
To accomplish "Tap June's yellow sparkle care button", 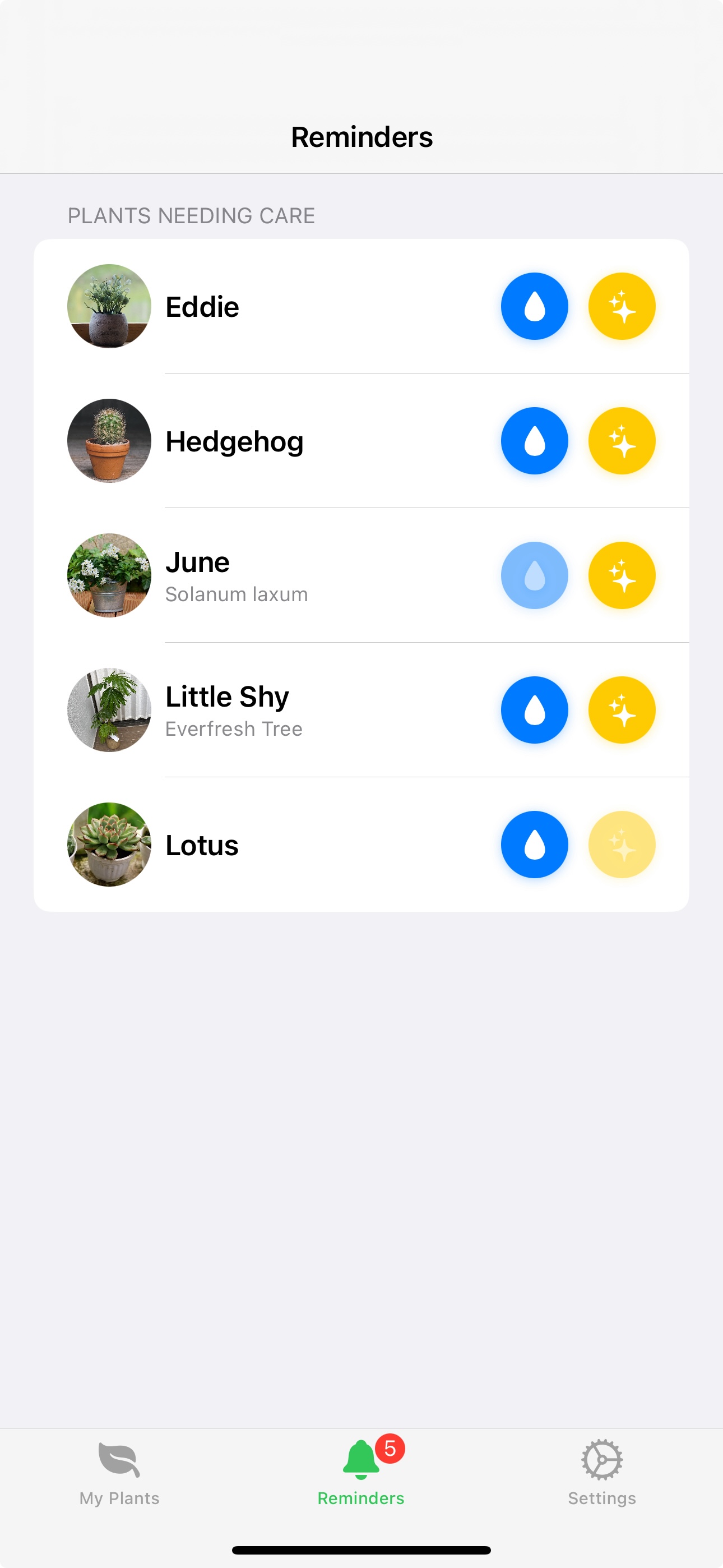I will coord(622,575).
